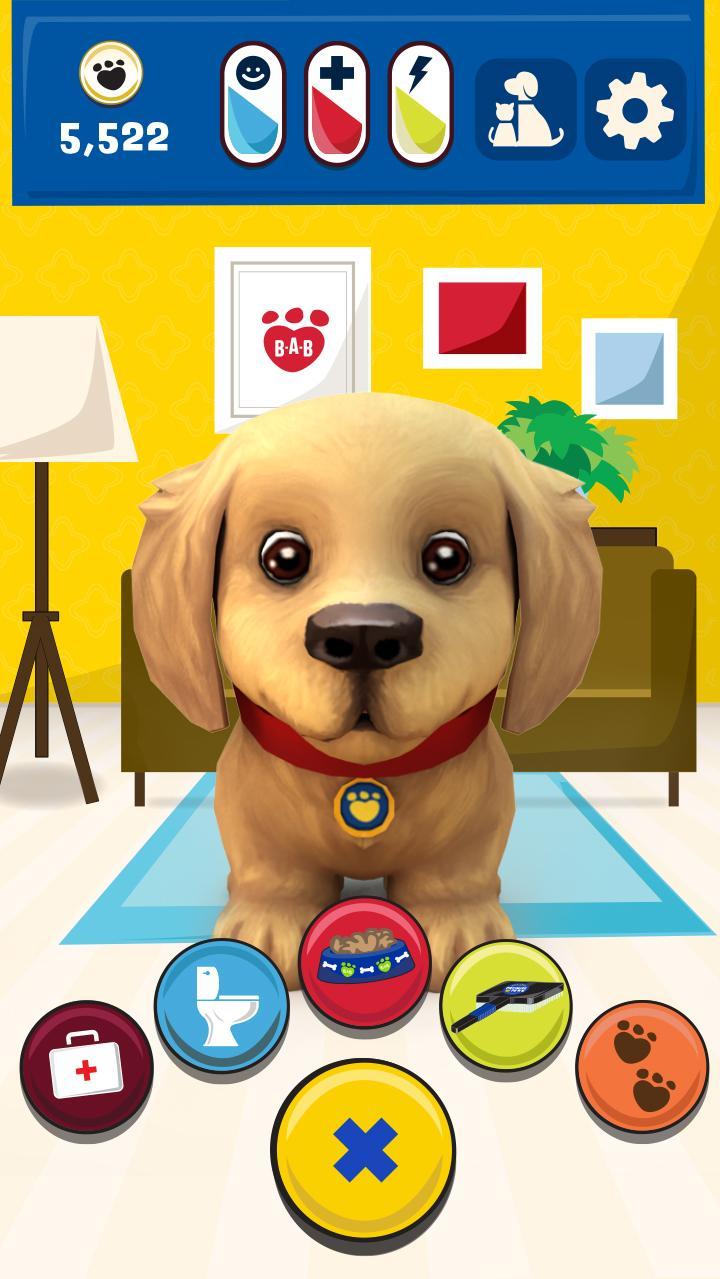The image size is (720, 1279).
Task: Feed the puppy with food bowl
Action: click(364, 961)
